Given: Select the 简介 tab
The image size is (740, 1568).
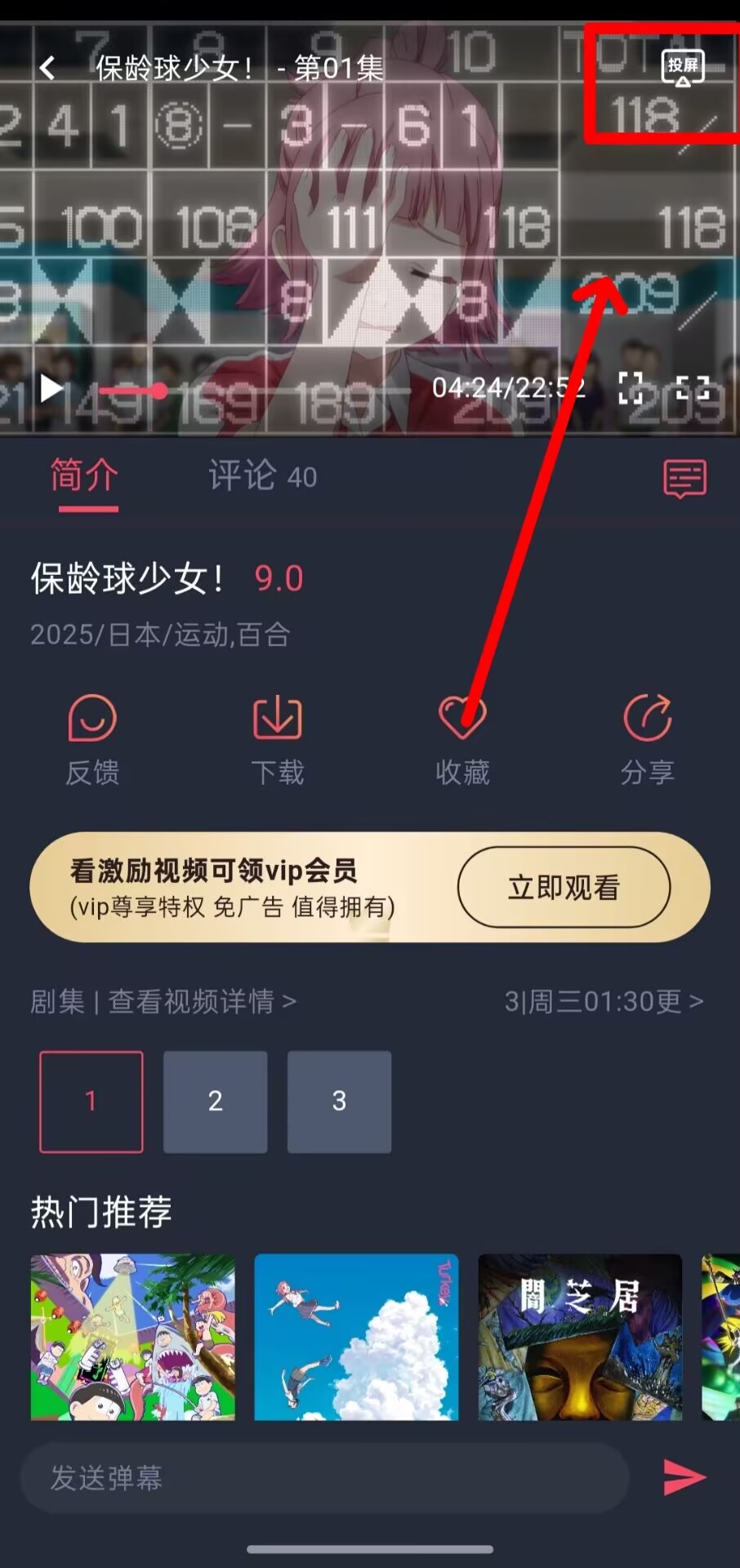Looking at the screenshot, I should click(85, 475).
